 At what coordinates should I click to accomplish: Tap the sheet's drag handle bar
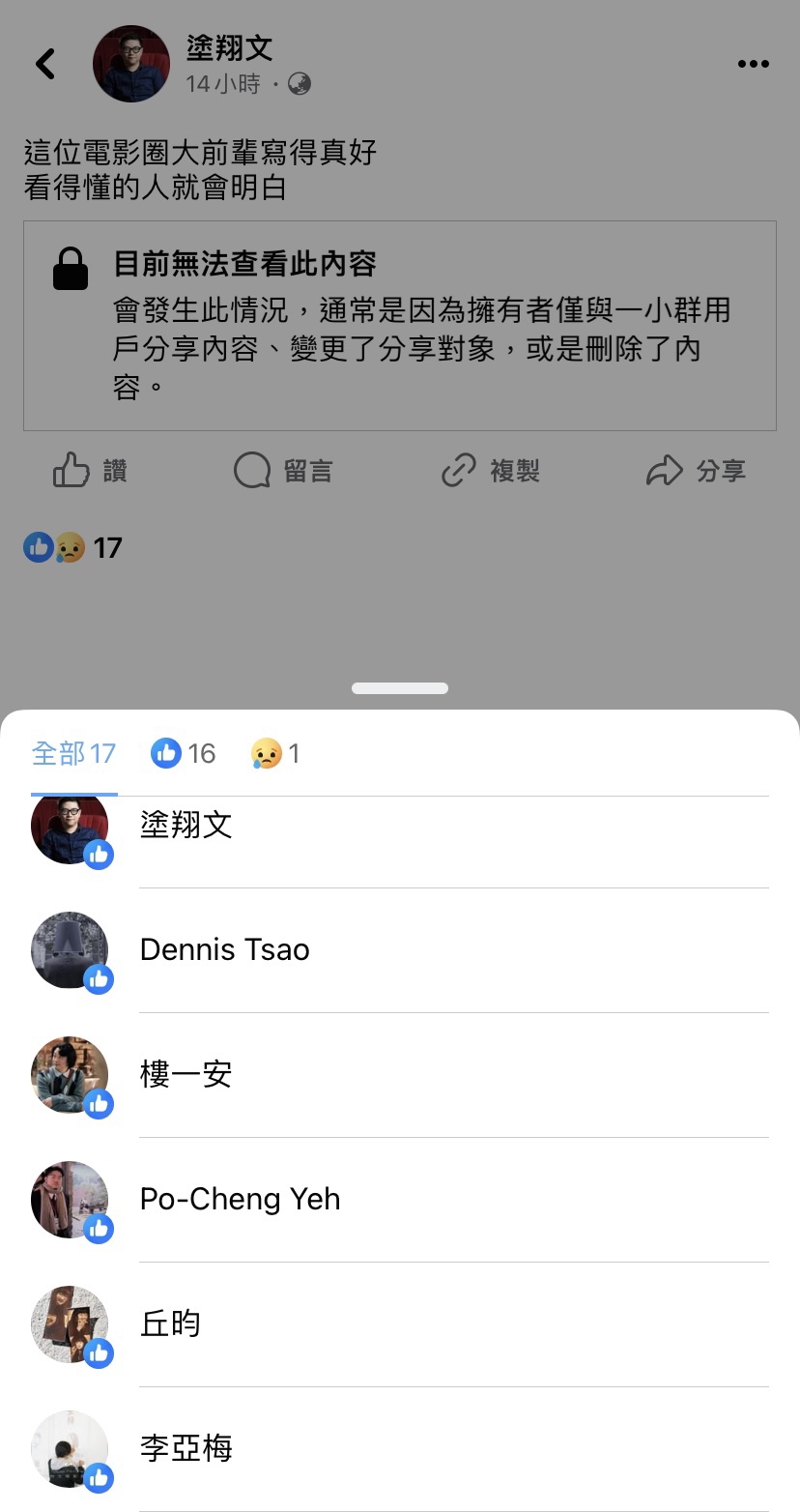(400, 688)
